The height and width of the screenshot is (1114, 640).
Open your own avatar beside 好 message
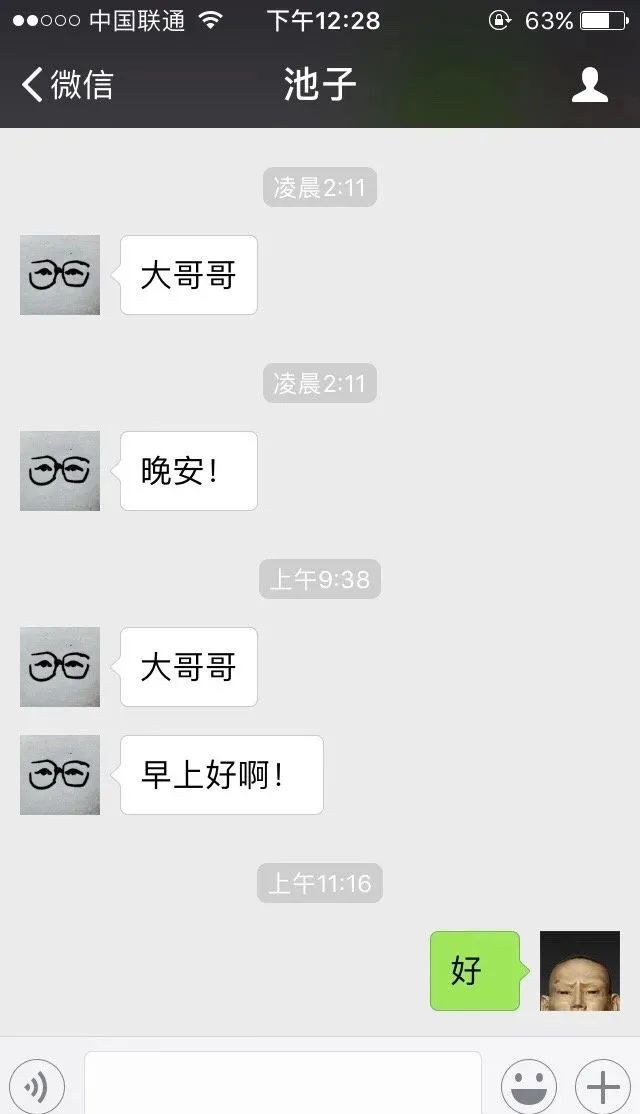point(580,971)
